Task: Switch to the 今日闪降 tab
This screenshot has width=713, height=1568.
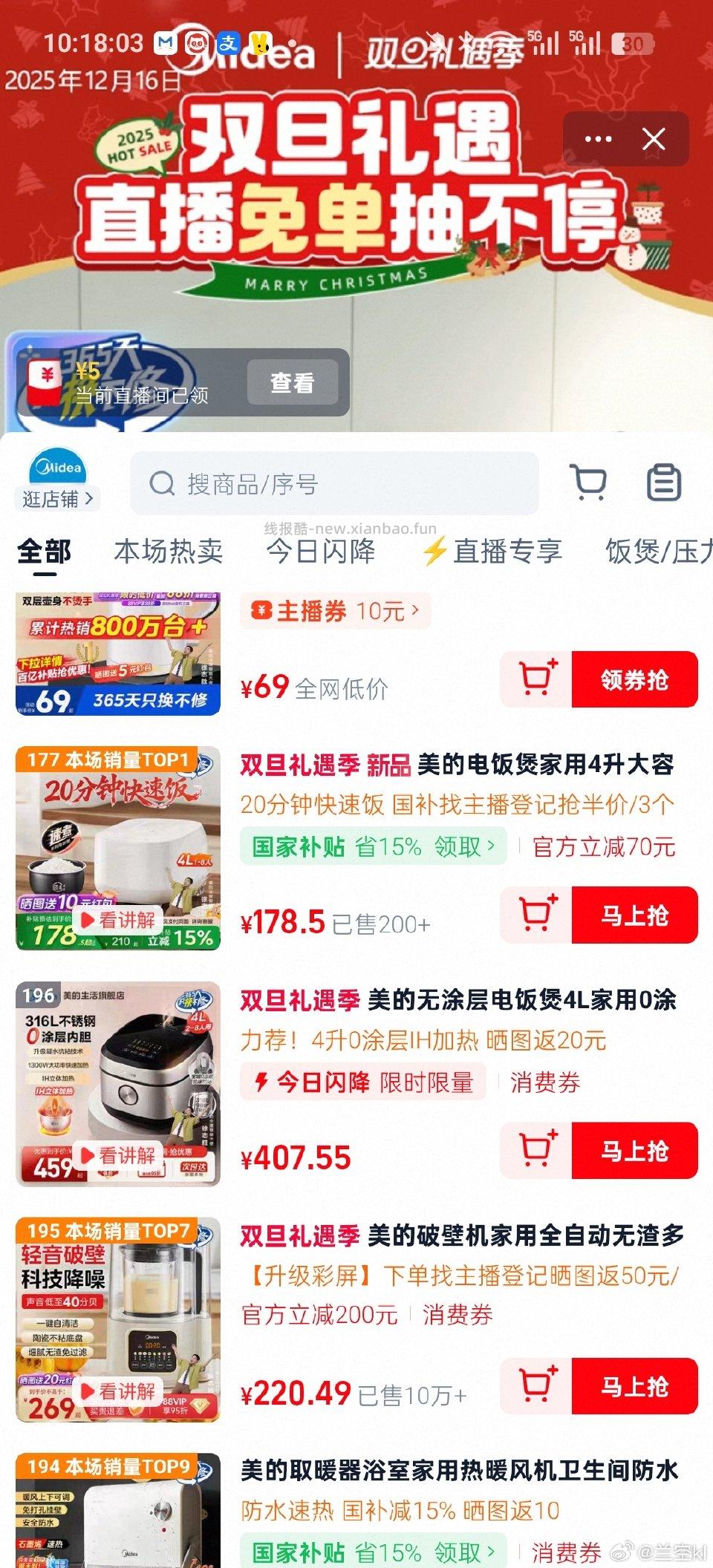Action: click(321, 551)
